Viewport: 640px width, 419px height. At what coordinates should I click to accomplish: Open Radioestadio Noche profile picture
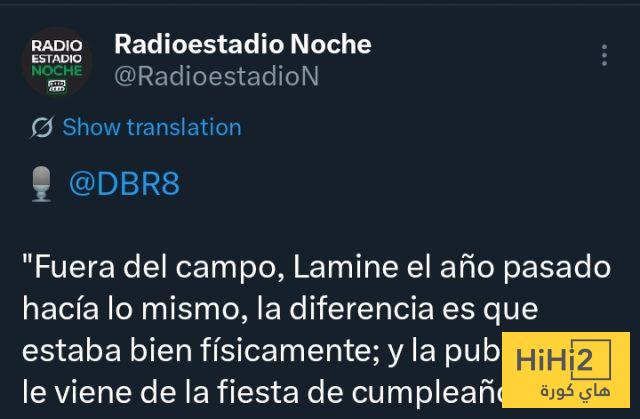(58, 62)
